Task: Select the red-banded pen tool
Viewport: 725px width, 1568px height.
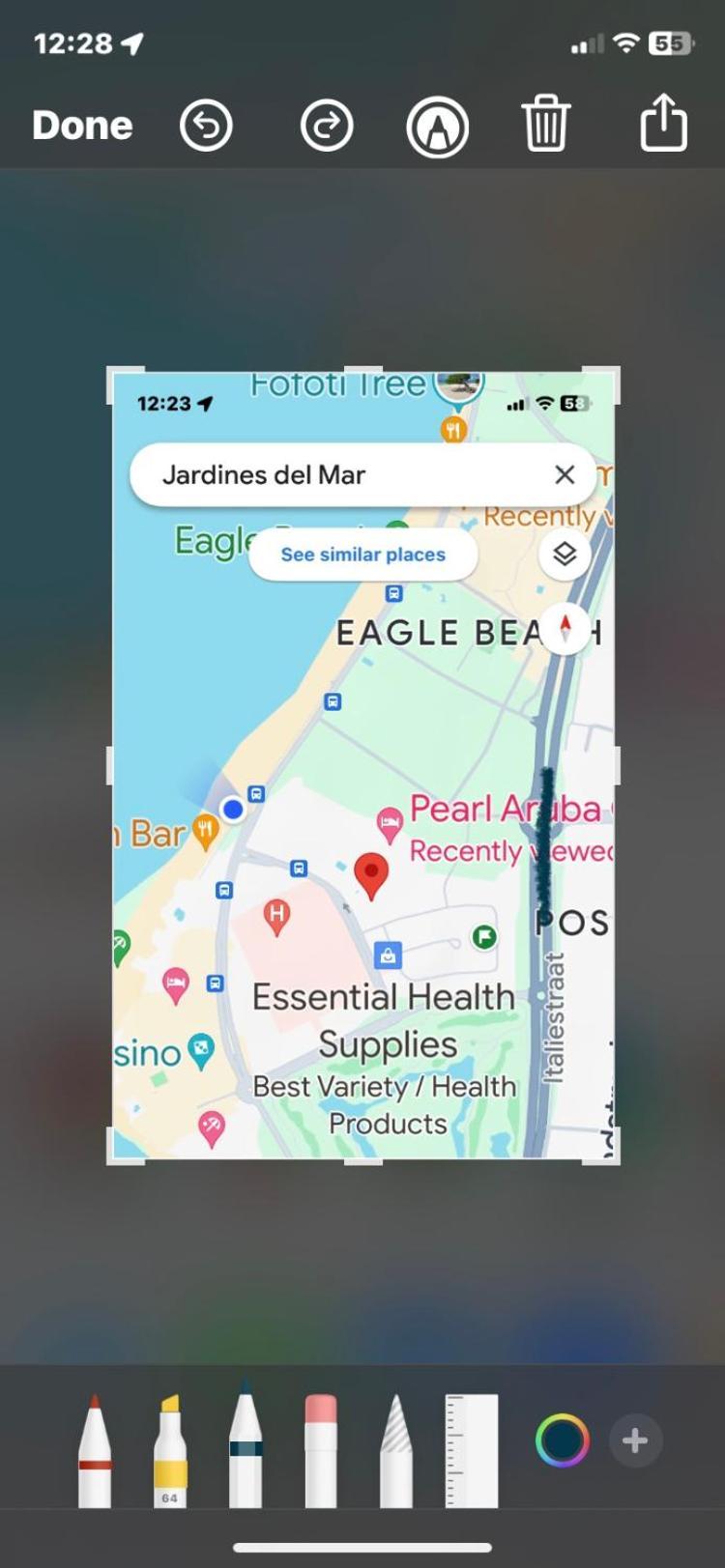Action: pos(95,1452)
